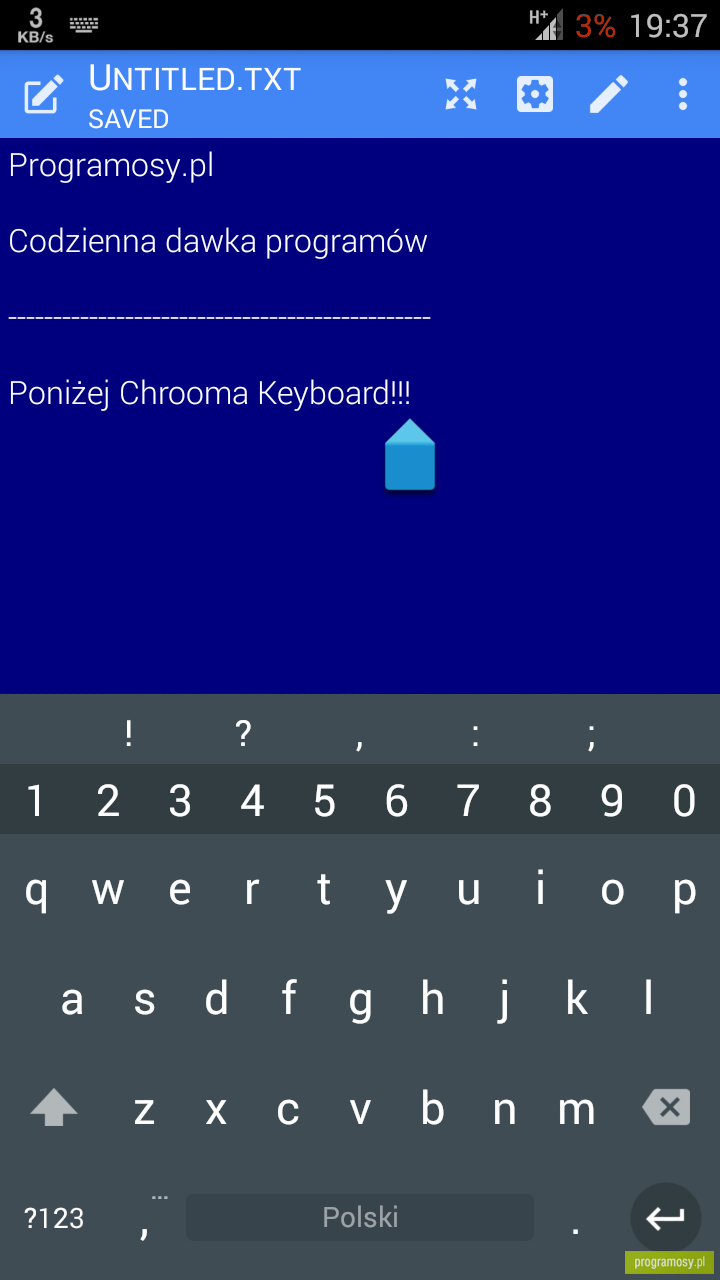Screen dimensions: 720x1280
Task: Switch to symbols with the ?123 key
Action: 54,1218
